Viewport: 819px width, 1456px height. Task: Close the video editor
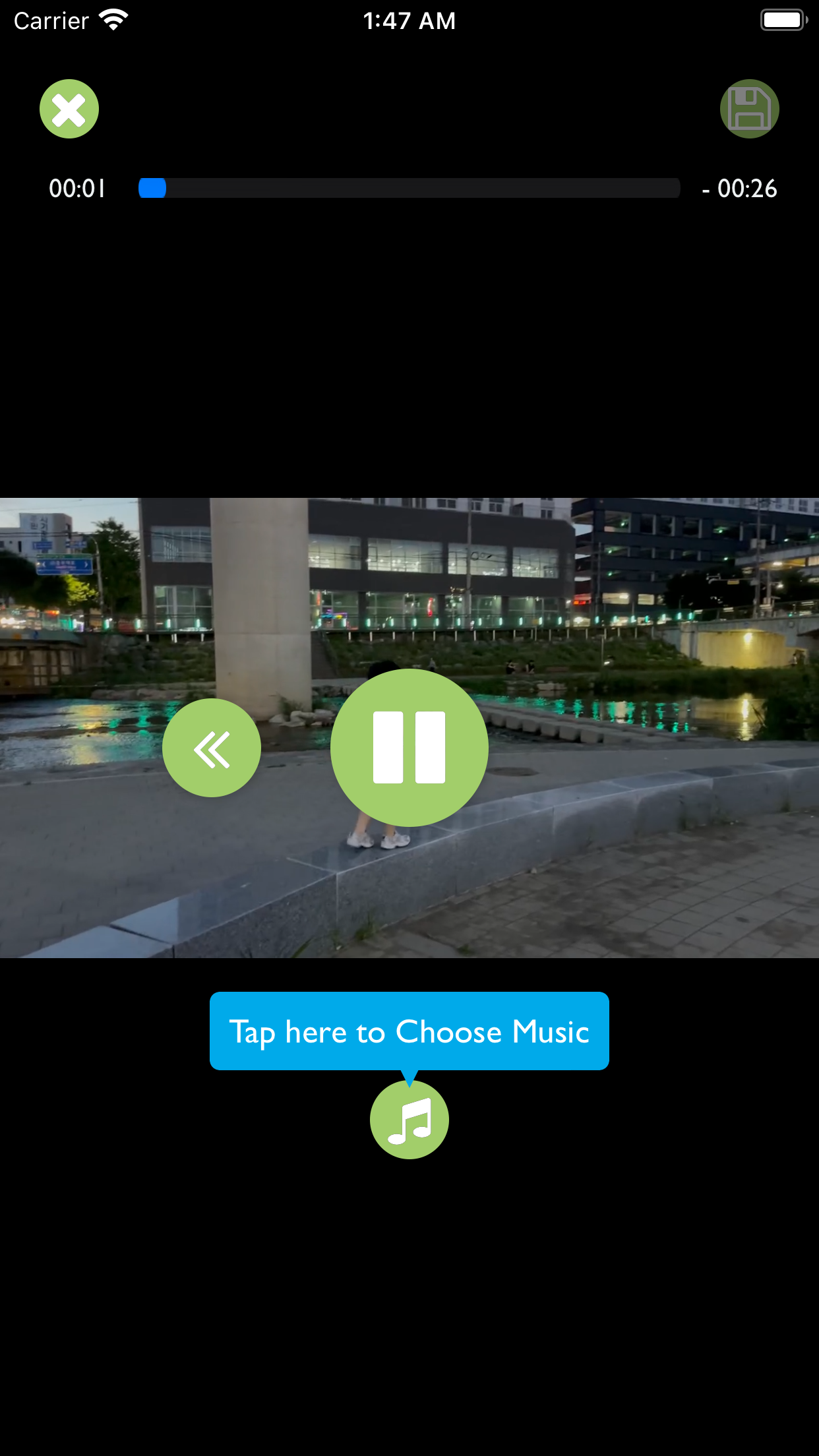click(69, 109)
